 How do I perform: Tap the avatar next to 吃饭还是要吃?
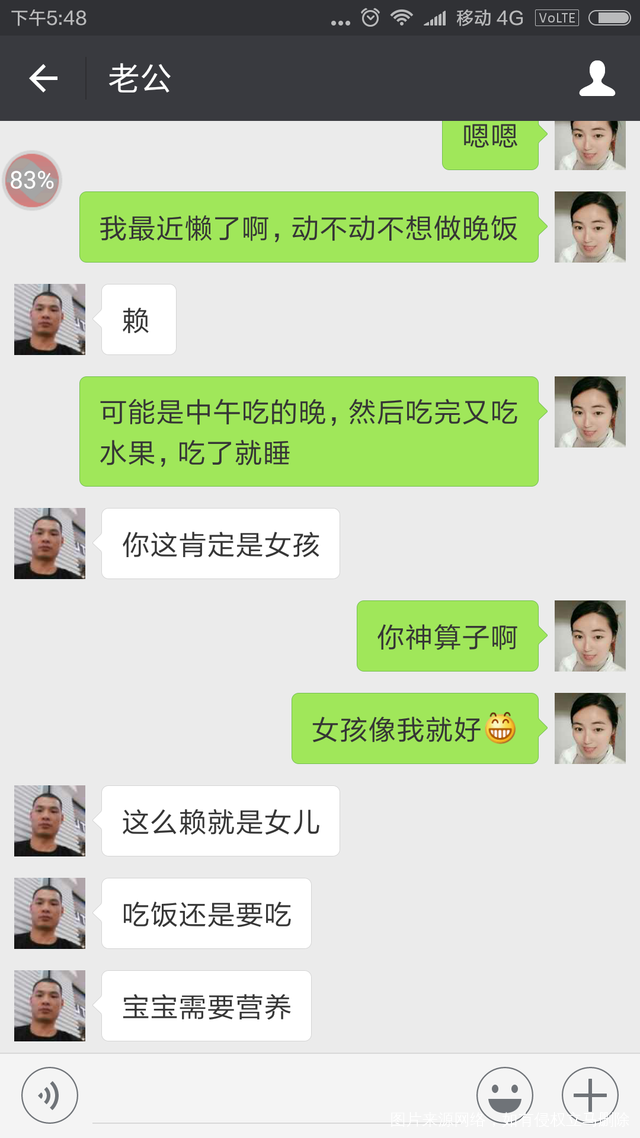(49, 913)
